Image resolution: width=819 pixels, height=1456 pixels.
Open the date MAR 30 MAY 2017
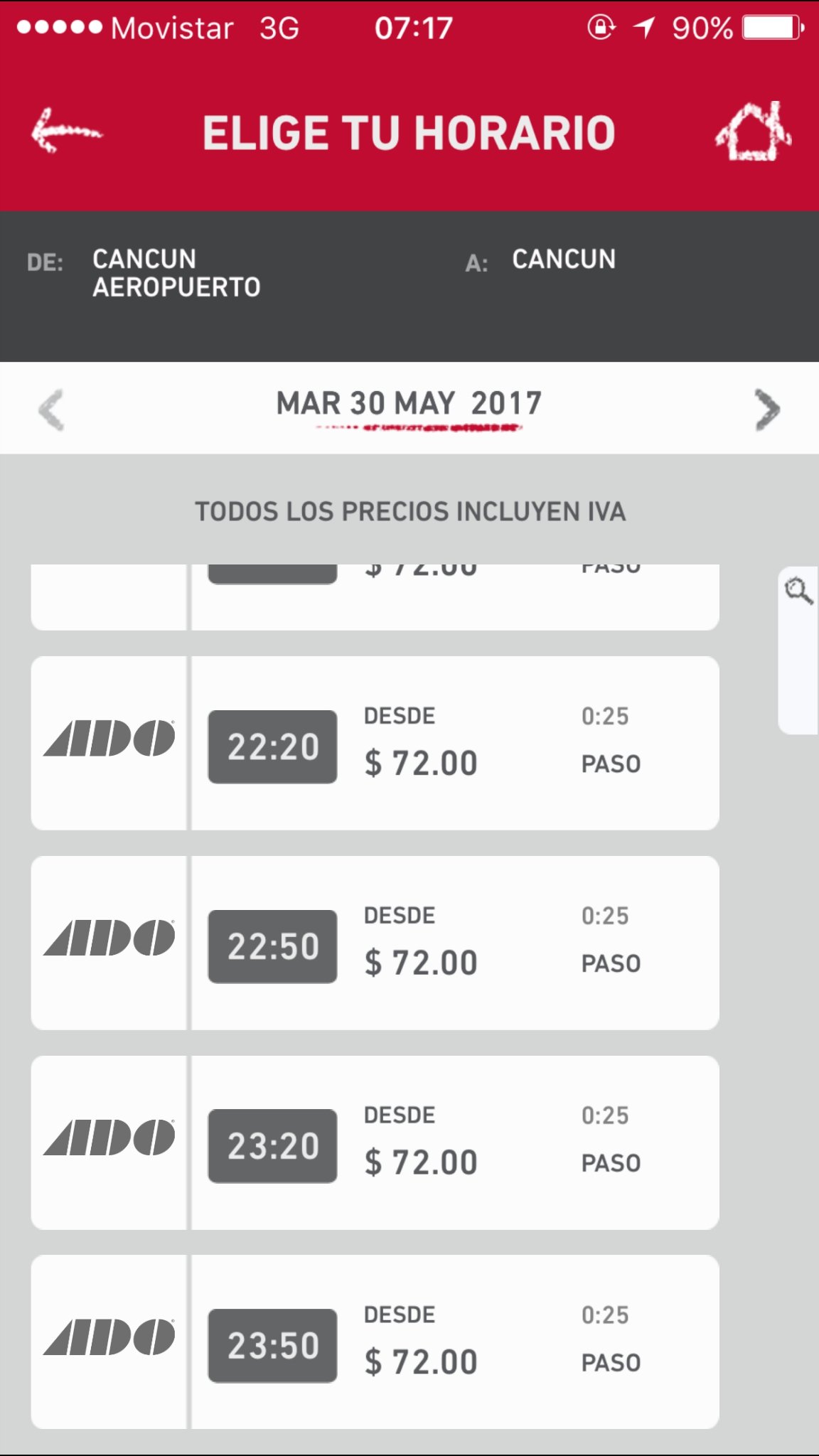[409, 404]
